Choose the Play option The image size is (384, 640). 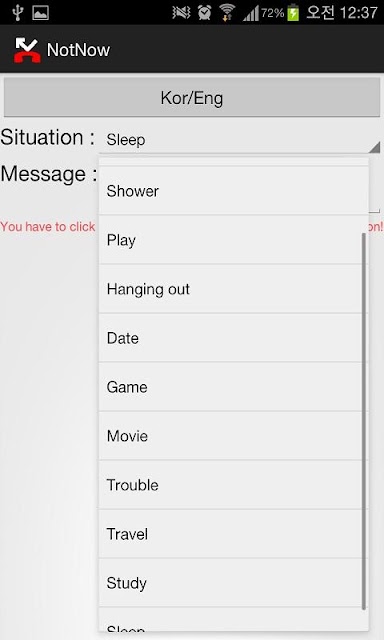[x=233, y=240]
